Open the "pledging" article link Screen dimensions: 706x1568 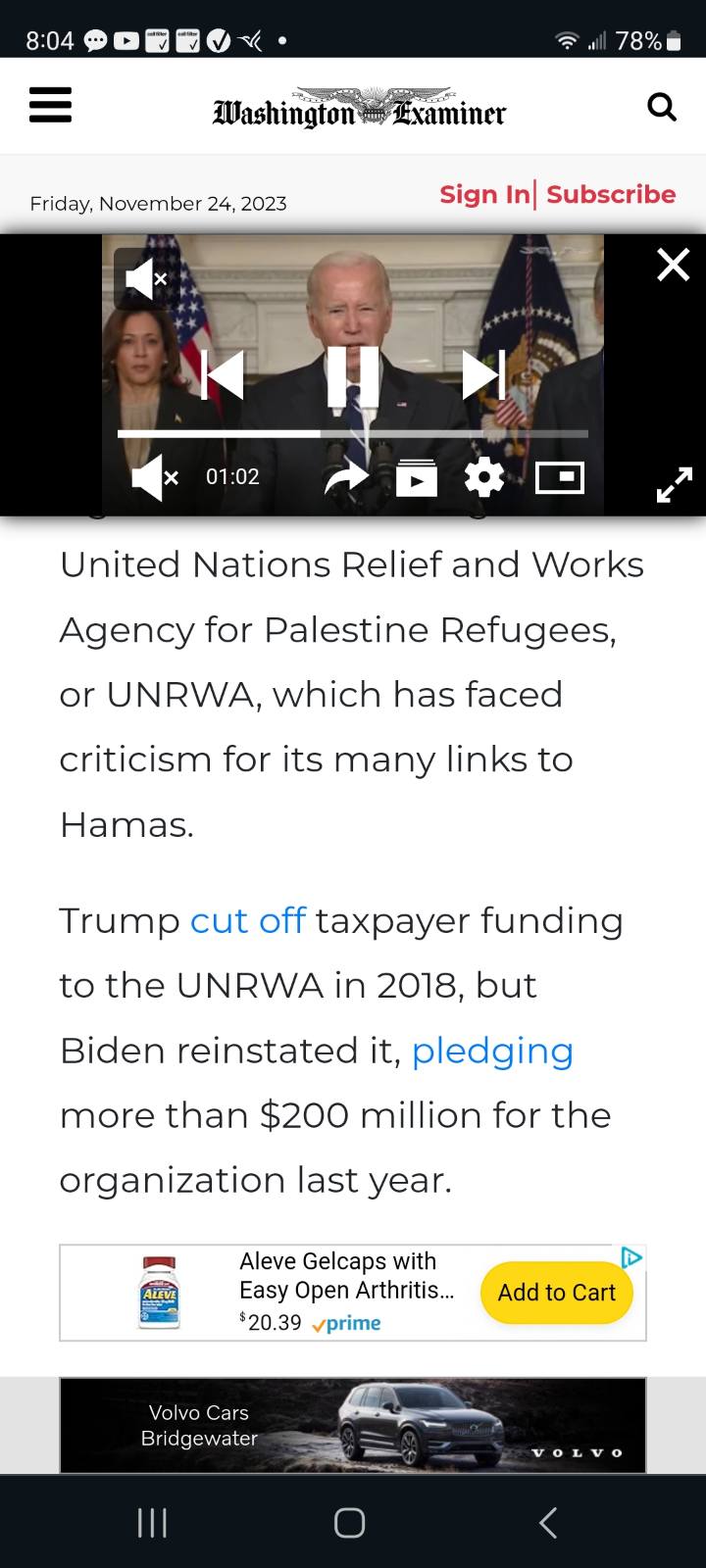coord(492,1051)
